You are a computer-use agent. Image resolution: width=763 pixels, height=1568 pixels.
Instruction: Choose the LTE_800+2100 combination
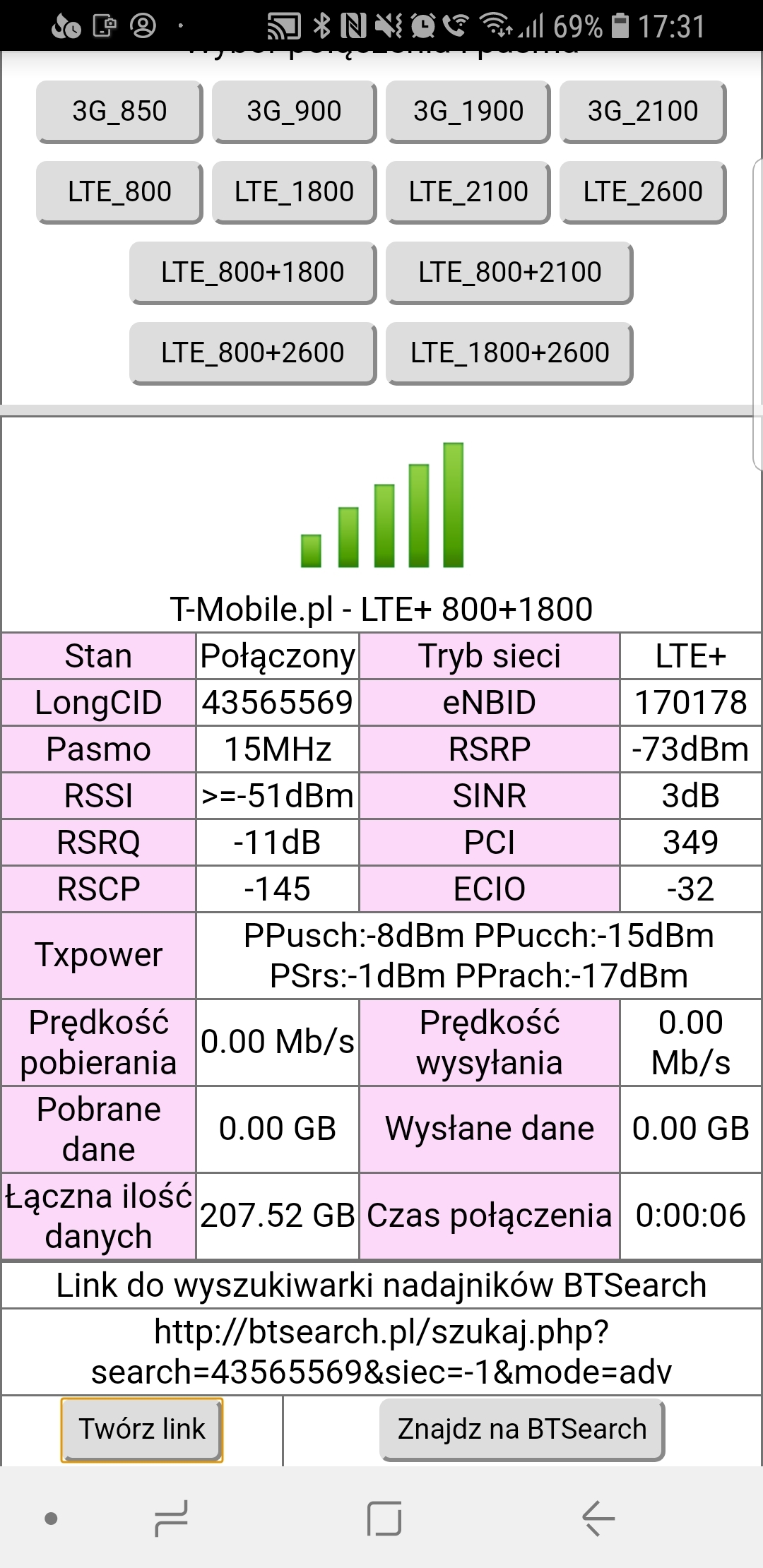(509, 273)
